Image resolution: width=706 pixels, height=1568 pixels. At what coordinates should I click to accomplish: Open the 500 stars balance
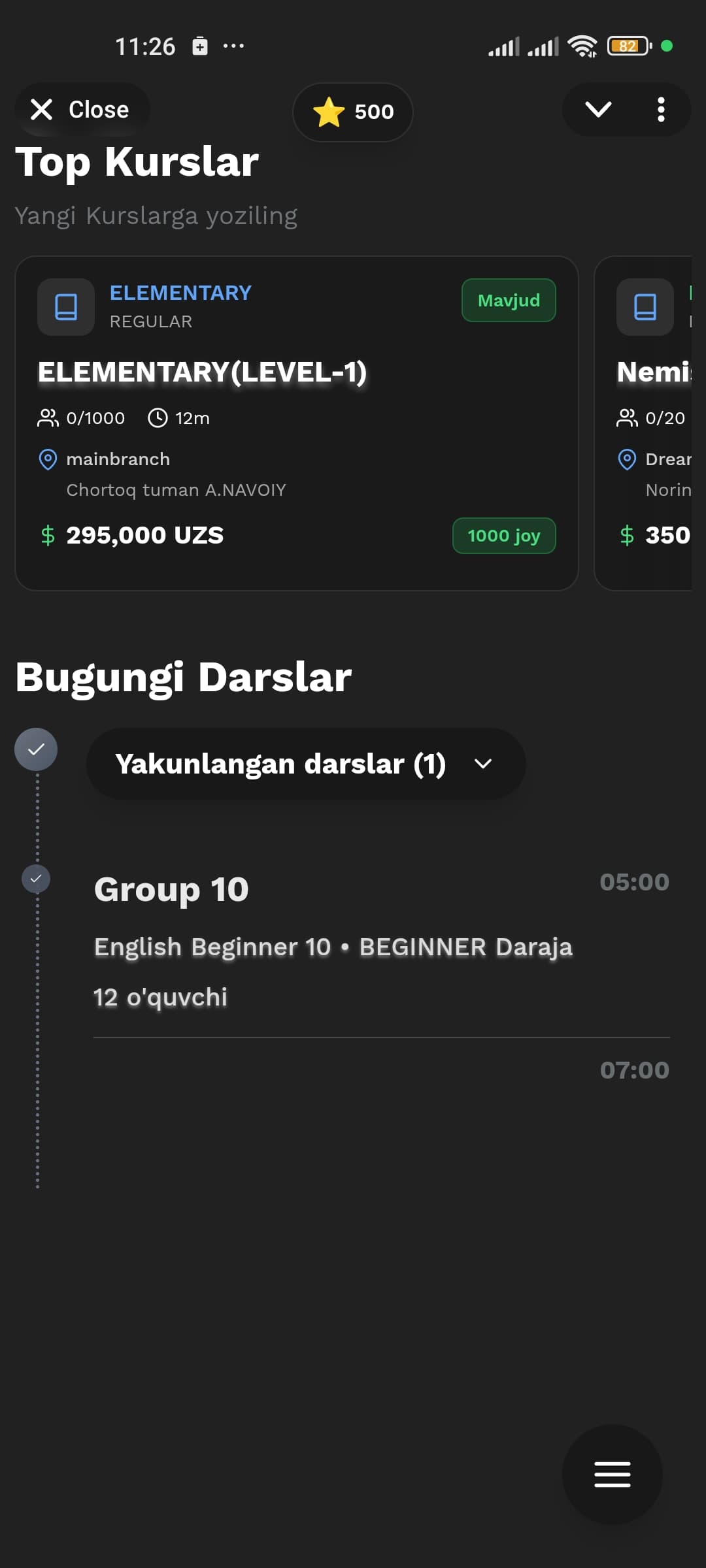(x=353, y=112)
